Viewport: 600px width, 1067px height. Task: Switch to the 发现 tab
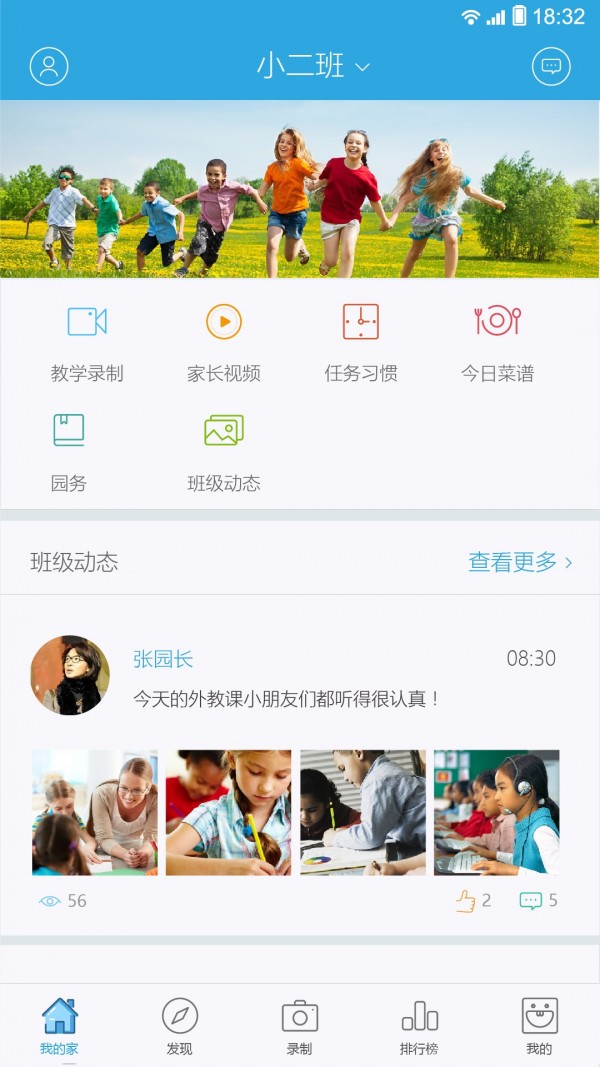179,1026
